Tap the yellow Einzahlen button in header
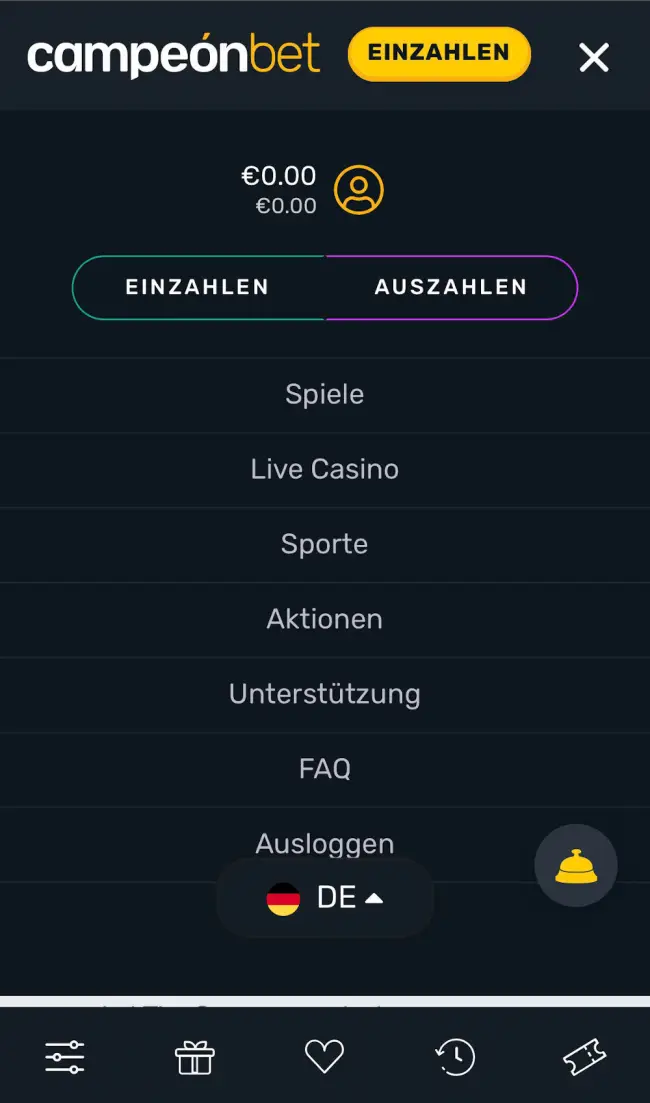 [439, 53]
